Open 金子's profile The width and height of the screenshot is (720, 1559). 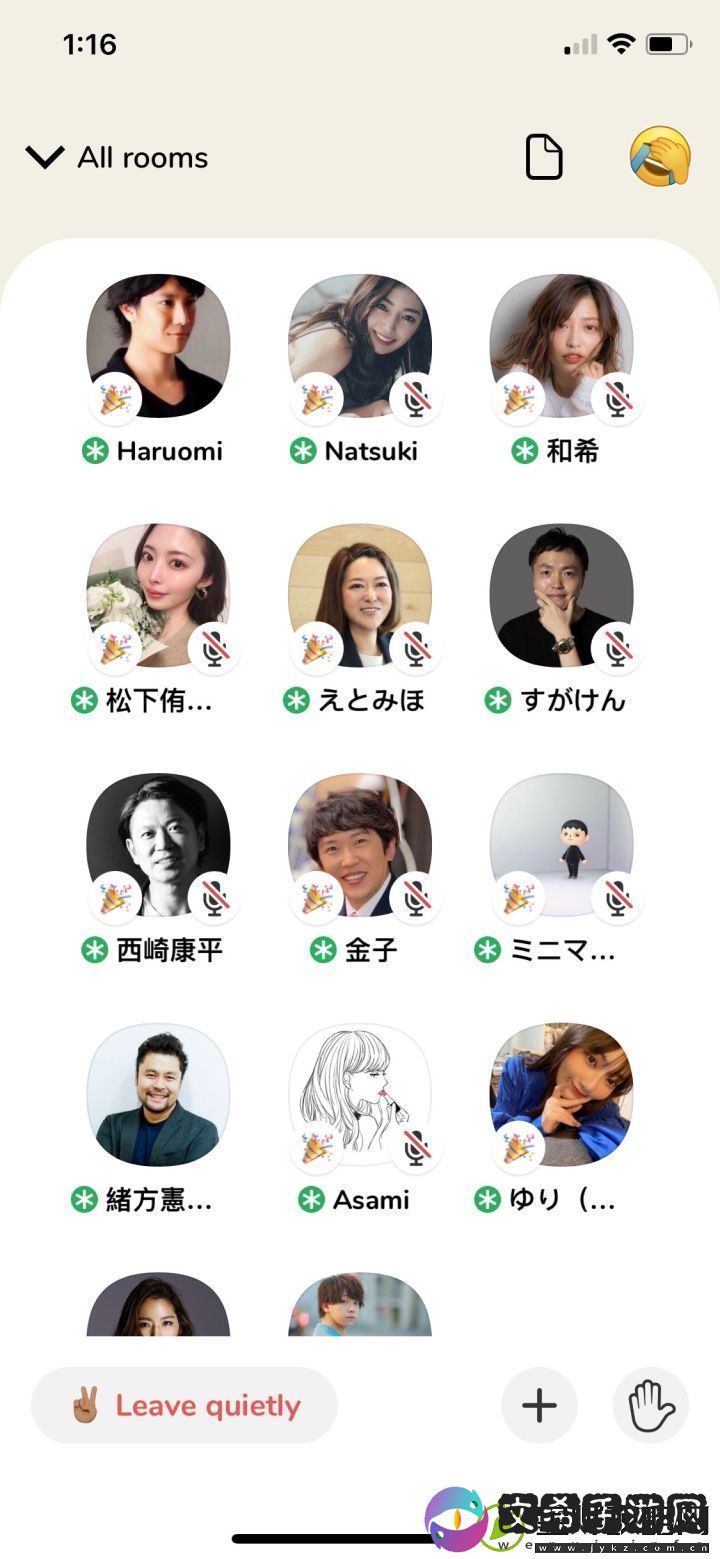[x=360, y=845]
